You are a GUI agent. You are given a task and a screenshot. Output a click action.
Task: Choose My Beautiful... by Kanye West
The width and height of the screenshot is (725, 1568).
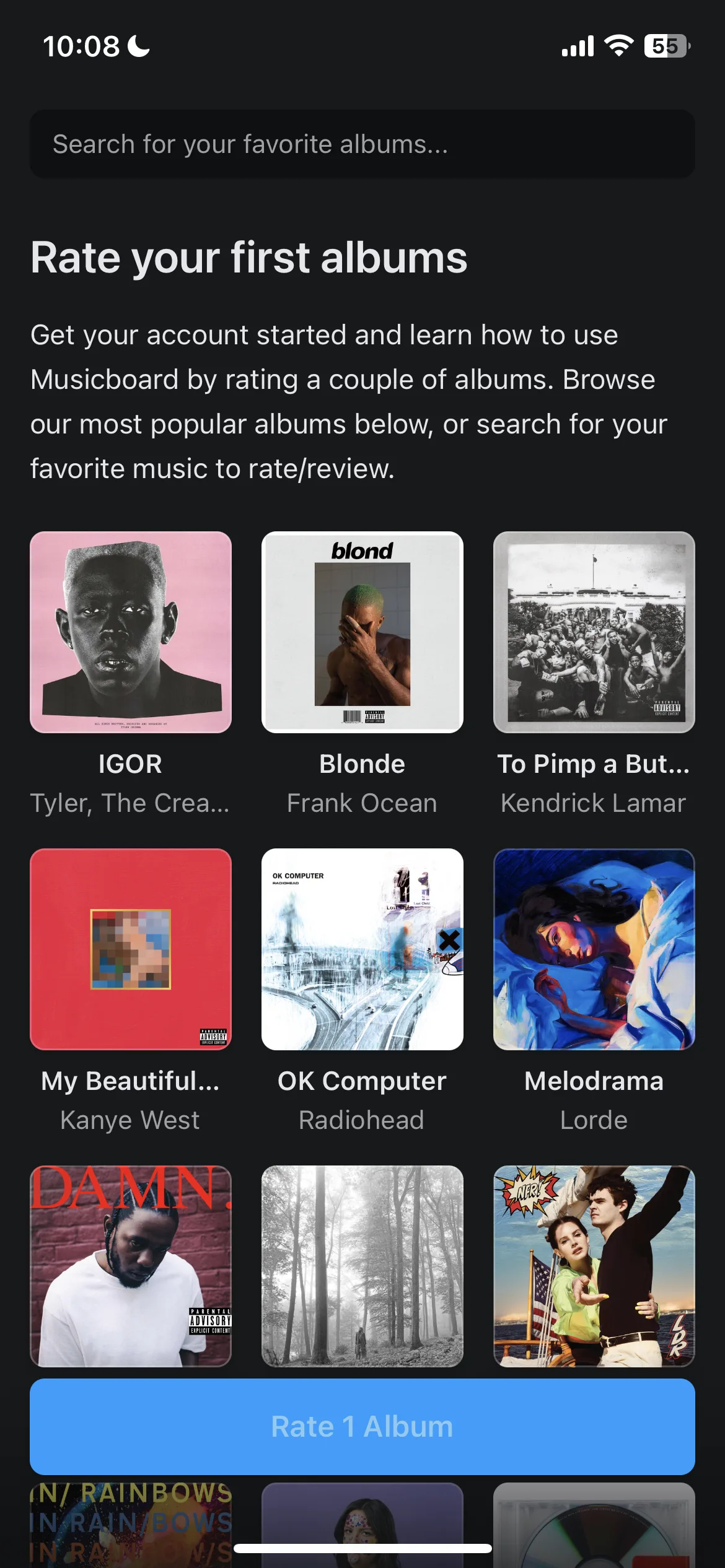point(131,949)
